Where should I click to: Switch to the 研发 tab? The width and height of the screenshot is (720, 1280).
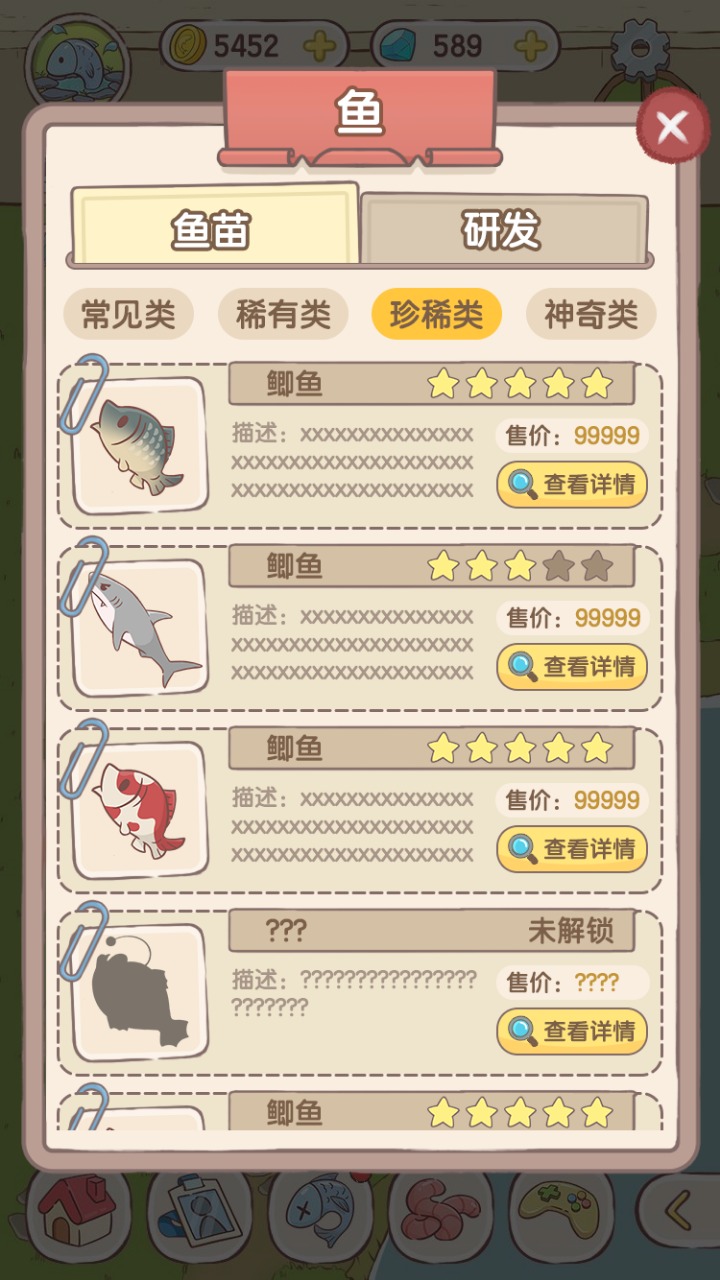[x=502, y=230]
